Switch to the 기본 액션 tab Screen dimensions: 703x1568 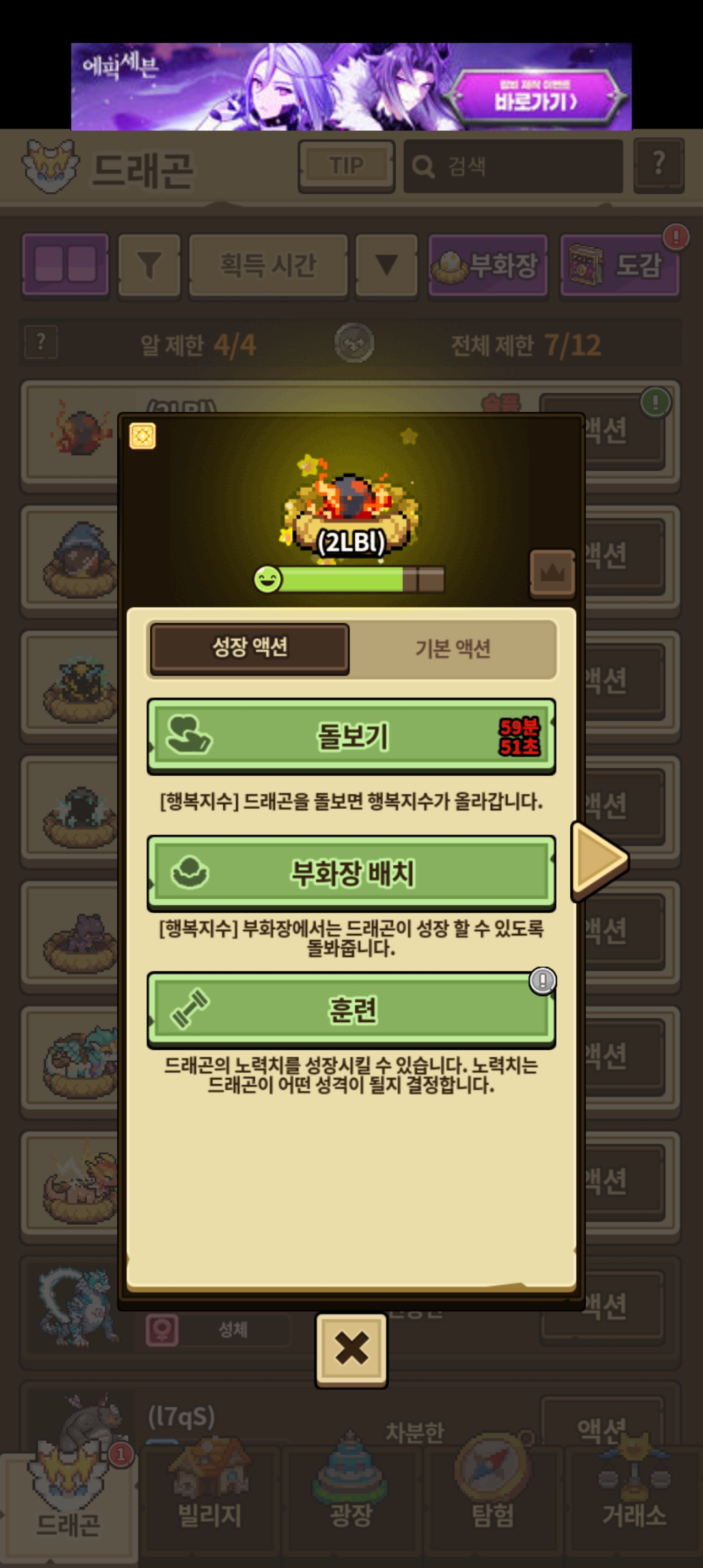453,649
